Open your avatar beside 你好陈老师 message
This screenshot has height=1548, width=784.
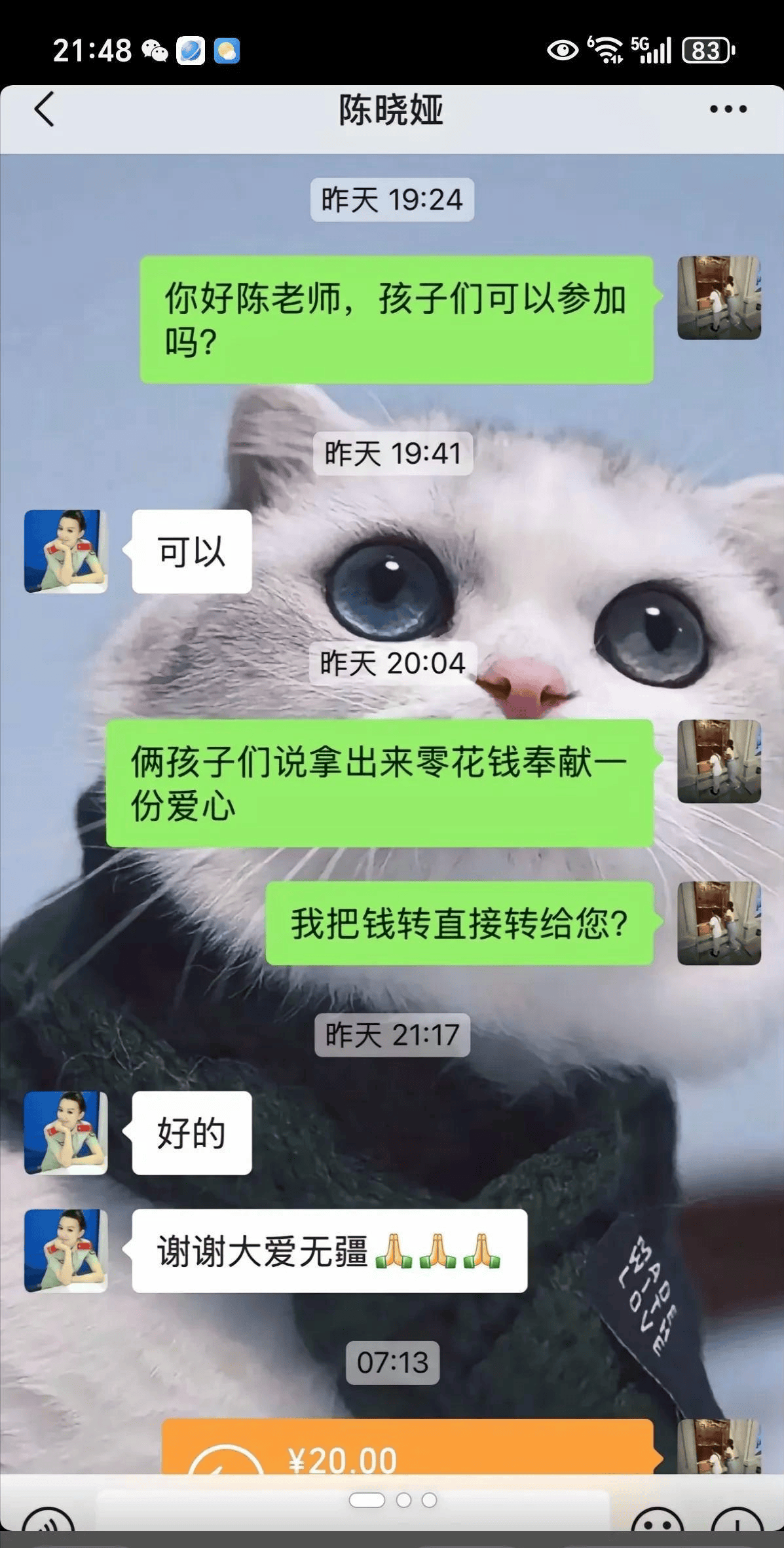[719, 298]
